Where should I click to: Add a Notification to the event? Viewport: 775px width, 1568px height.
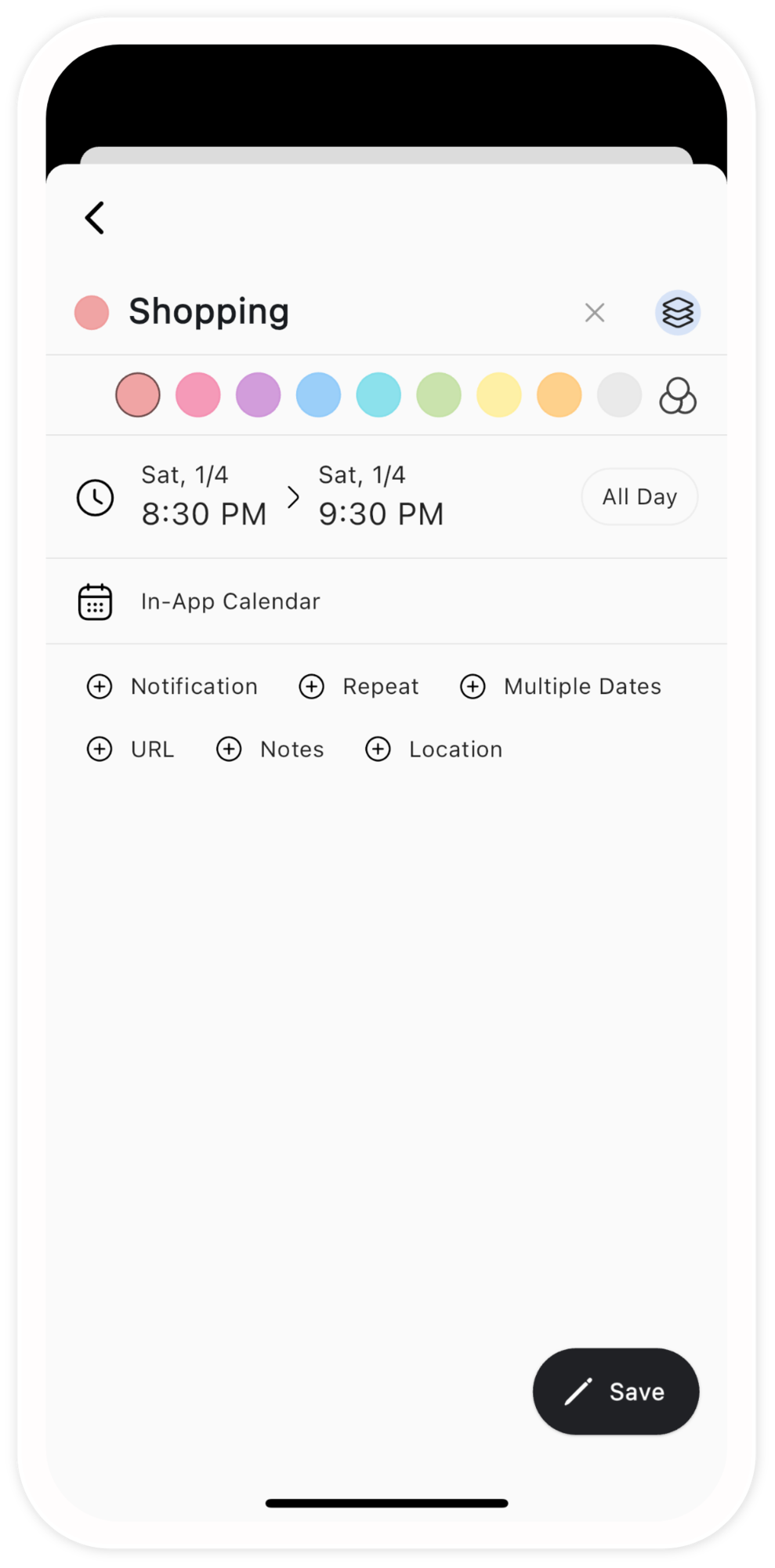click(x=172, y=687)
